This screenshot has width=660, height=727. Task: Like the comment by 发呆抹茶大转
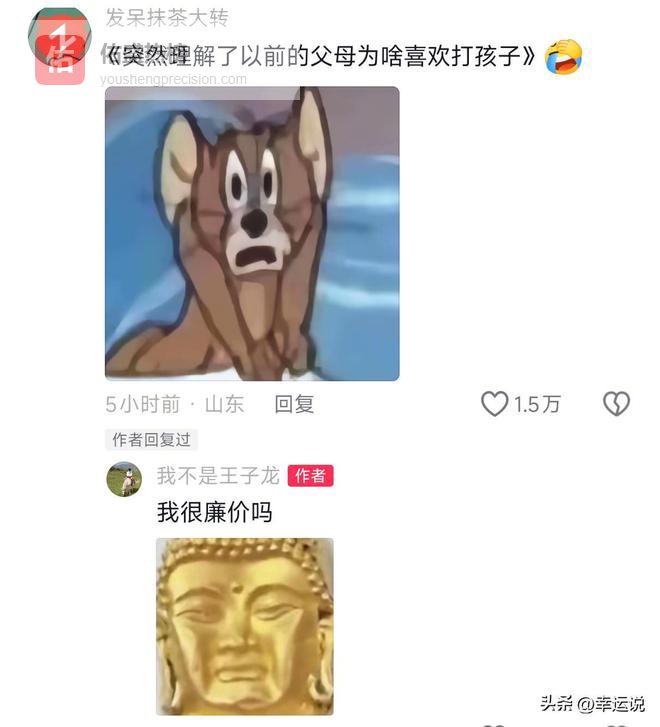(495, 404)
